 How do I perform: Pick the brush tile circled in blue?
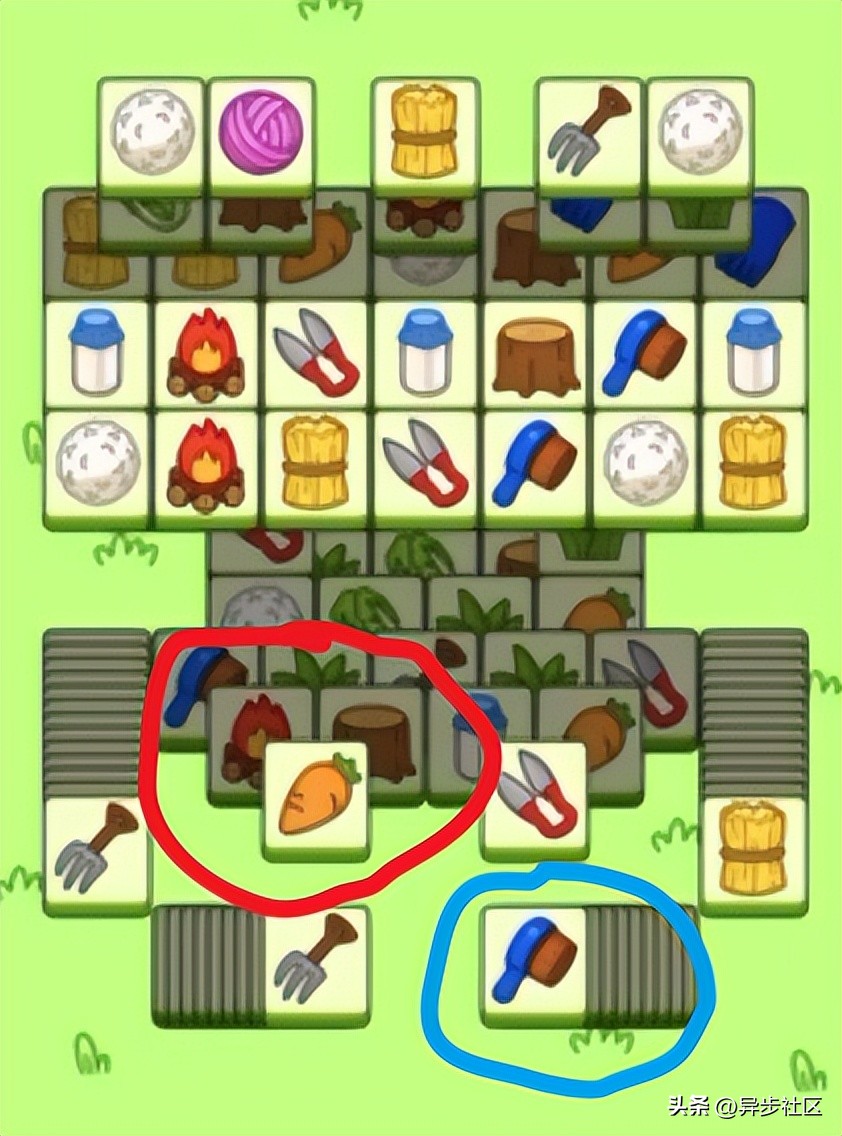point(534,963)
